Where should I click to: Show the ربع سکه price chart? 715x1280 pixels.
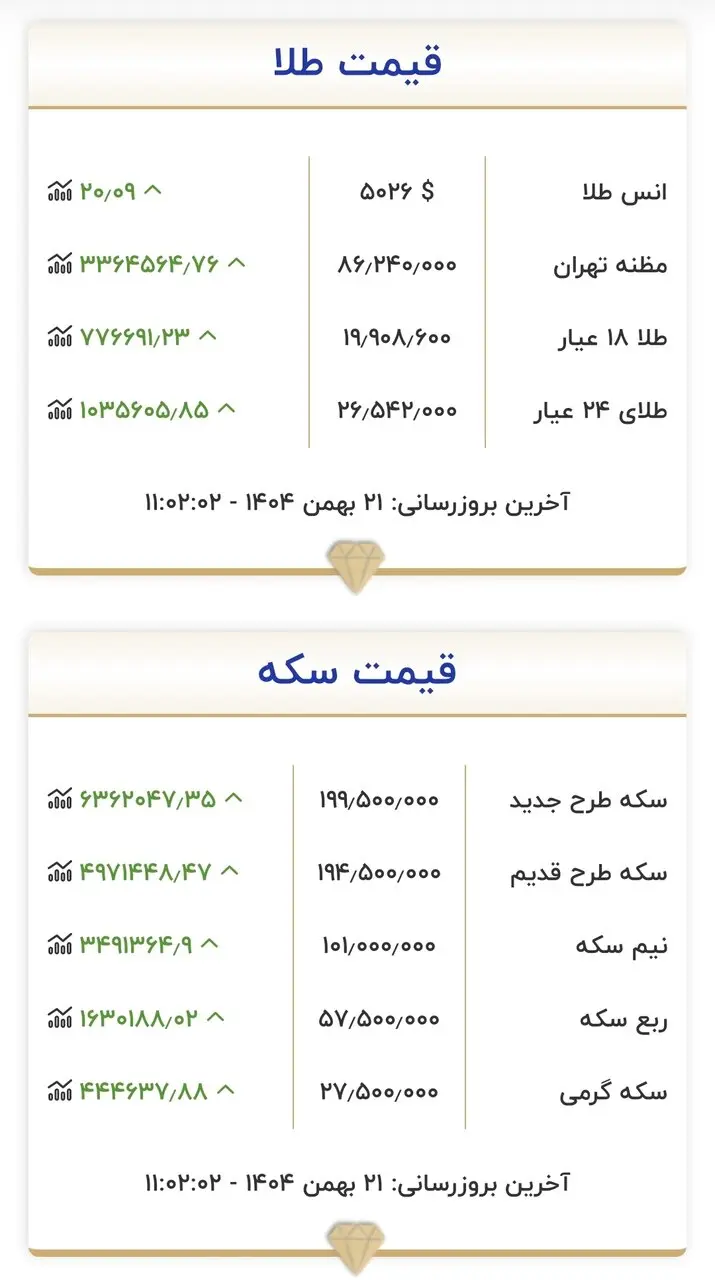tap(60, 1018)
